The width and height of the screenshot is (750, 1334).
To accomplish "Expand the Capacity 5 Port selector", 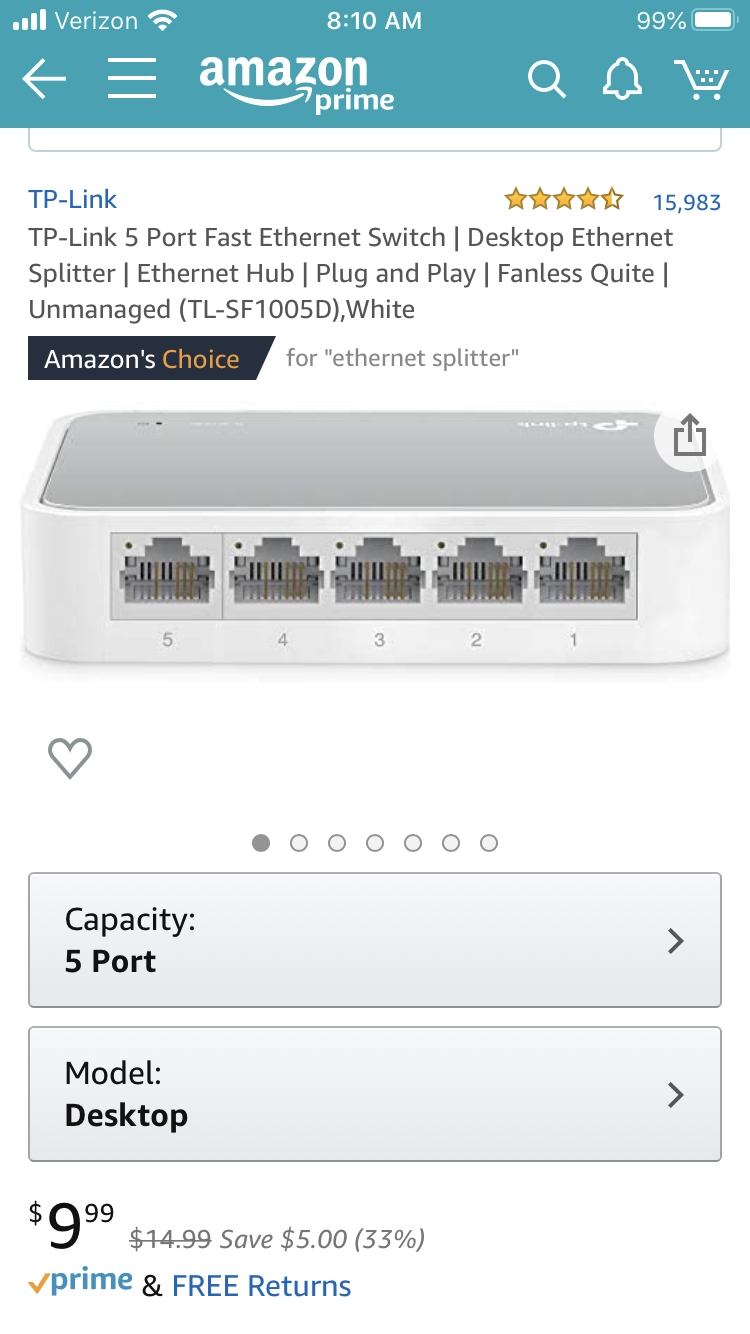I will coord(375,940).
